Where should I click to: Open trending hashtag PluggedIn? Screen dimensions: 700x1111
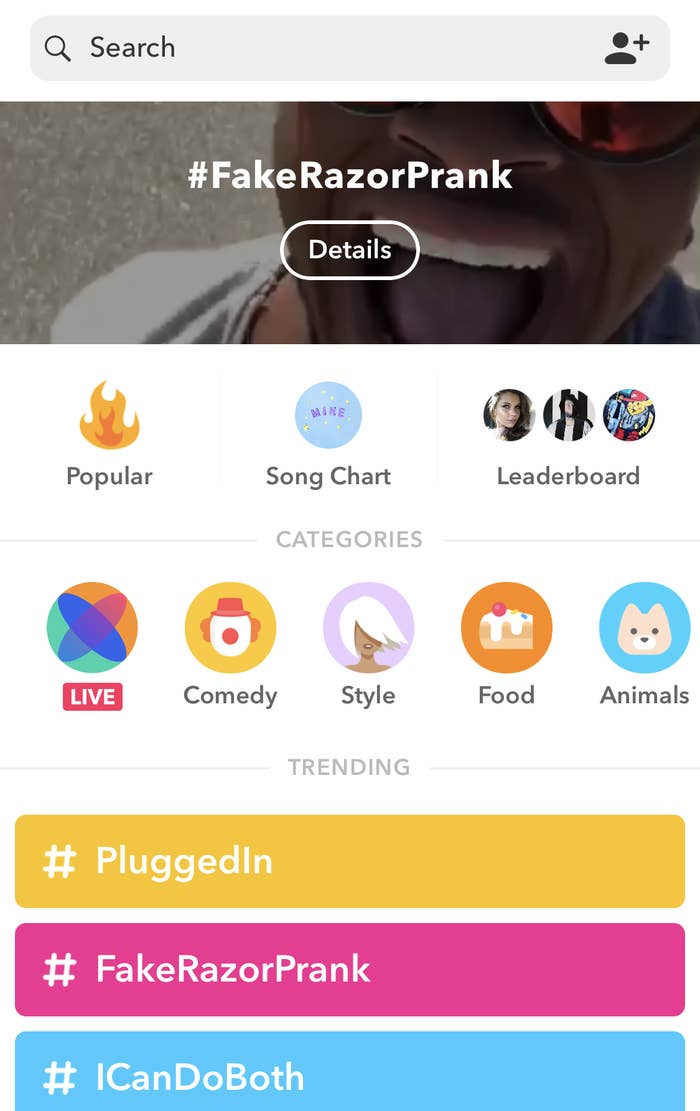349,861
